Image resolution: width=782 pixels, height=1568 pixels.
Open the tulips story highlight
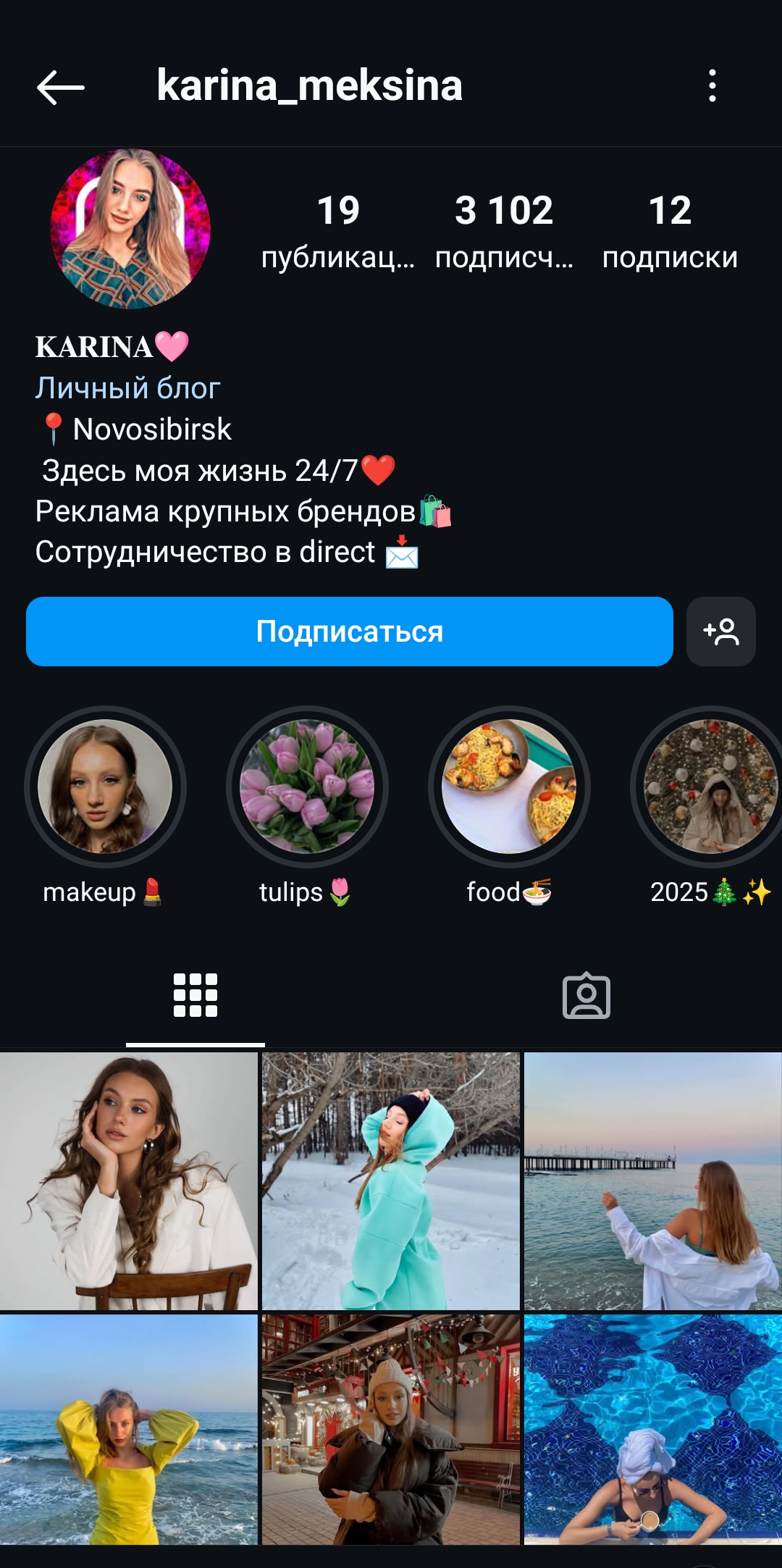pyautogui.click(x=307, y=787)
